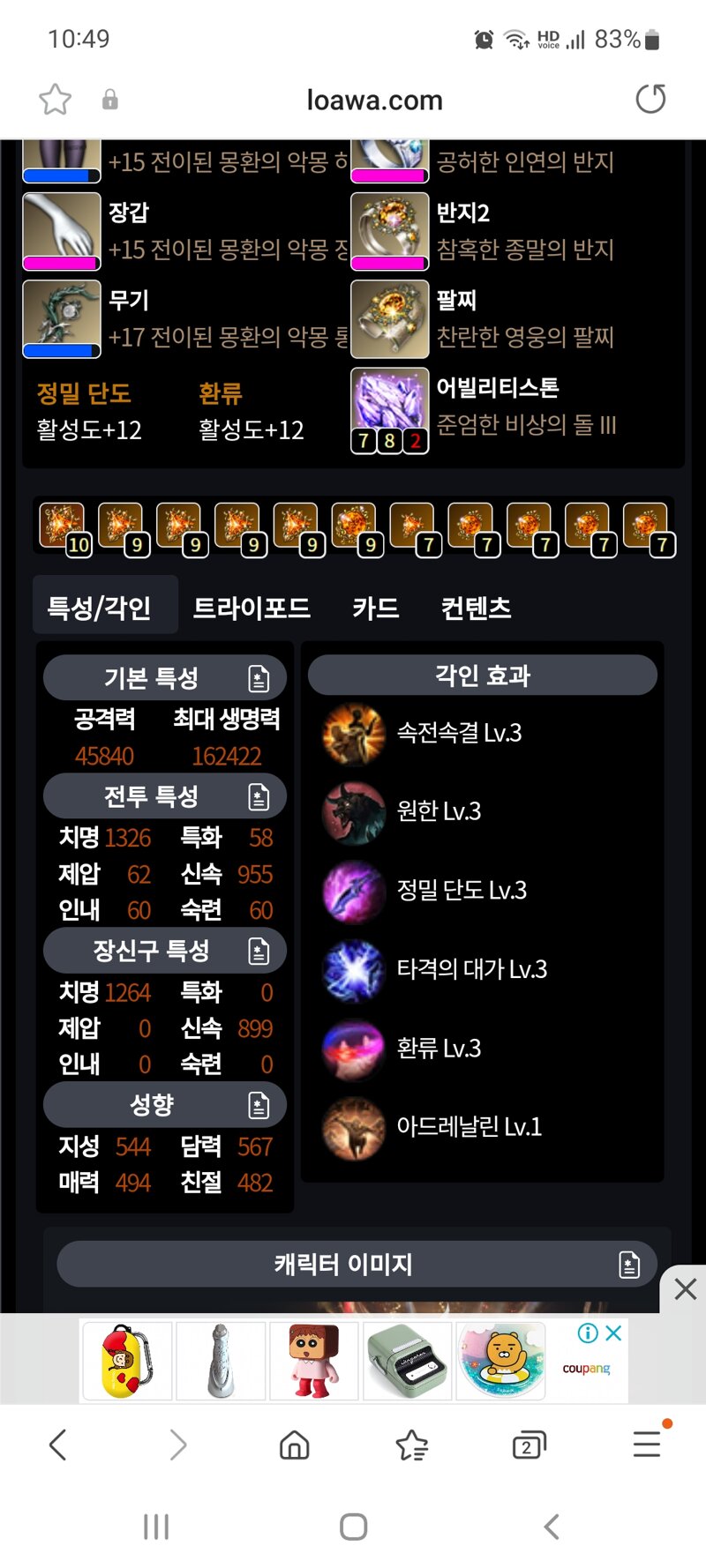Open the ad info icon on the Coupang banner
Screen dimensions: 706x1568
(x=588, y=1333)
